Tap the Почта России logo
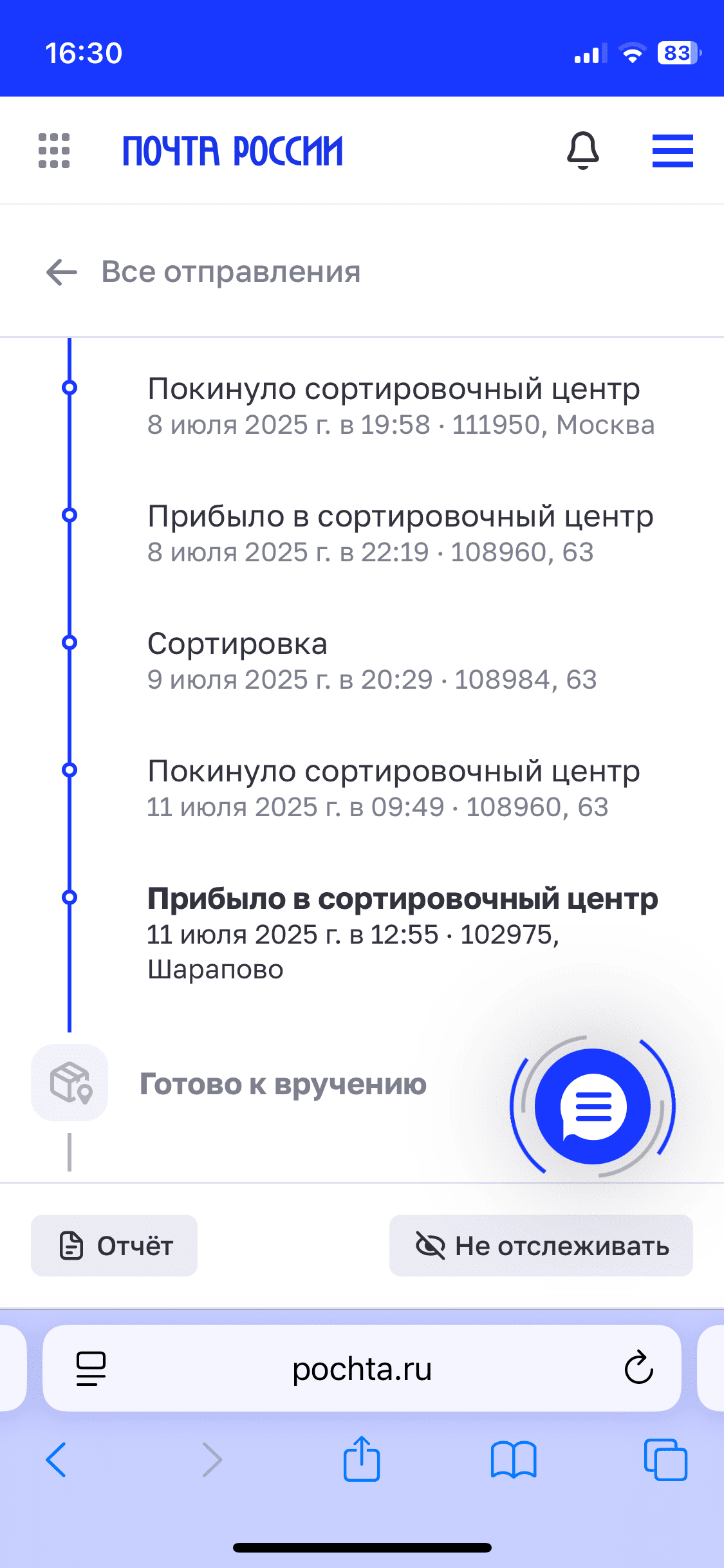Screen dimensions: 724x1568 232,151
